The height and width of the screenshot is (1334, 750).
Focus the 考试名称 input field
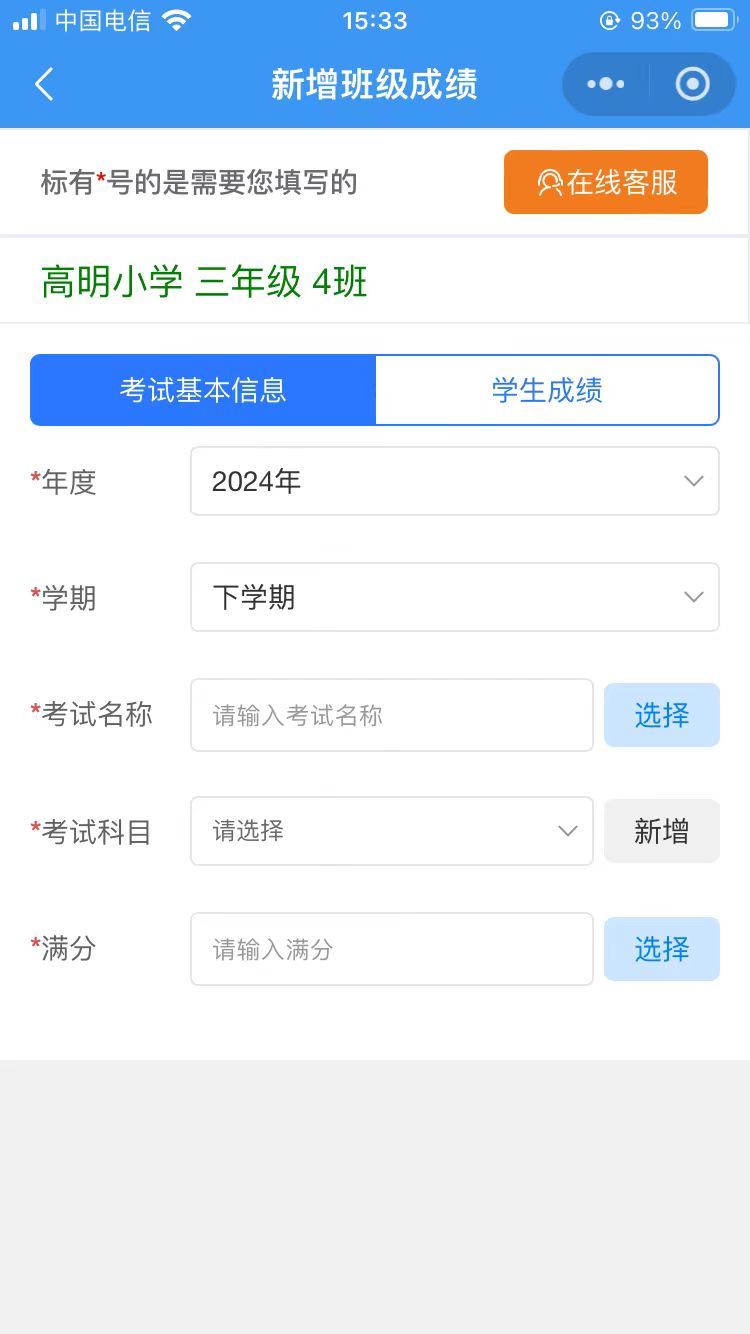tap(392, 715)
